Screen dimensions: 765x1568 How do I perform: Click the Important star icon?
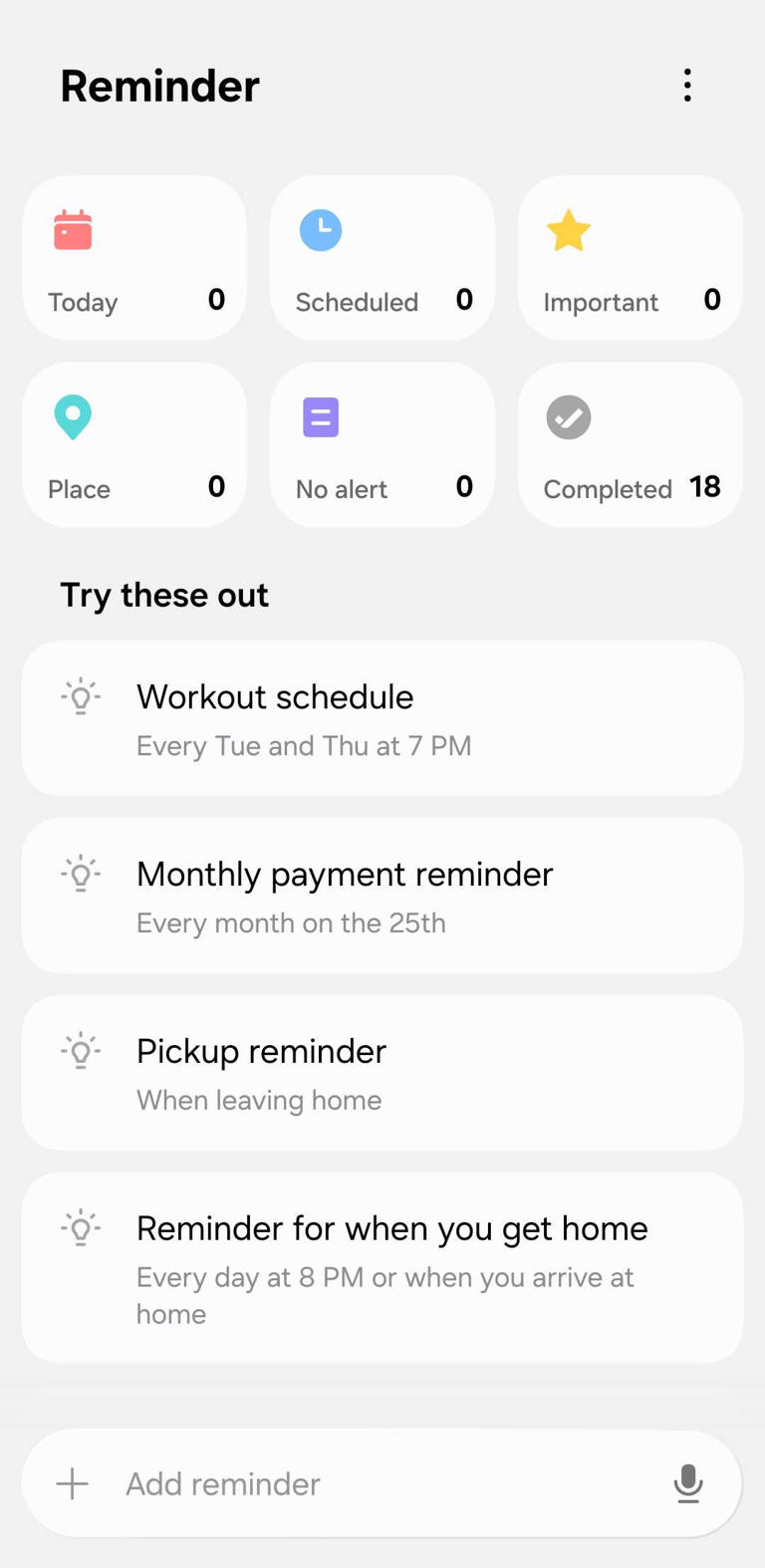coord(568,230)
